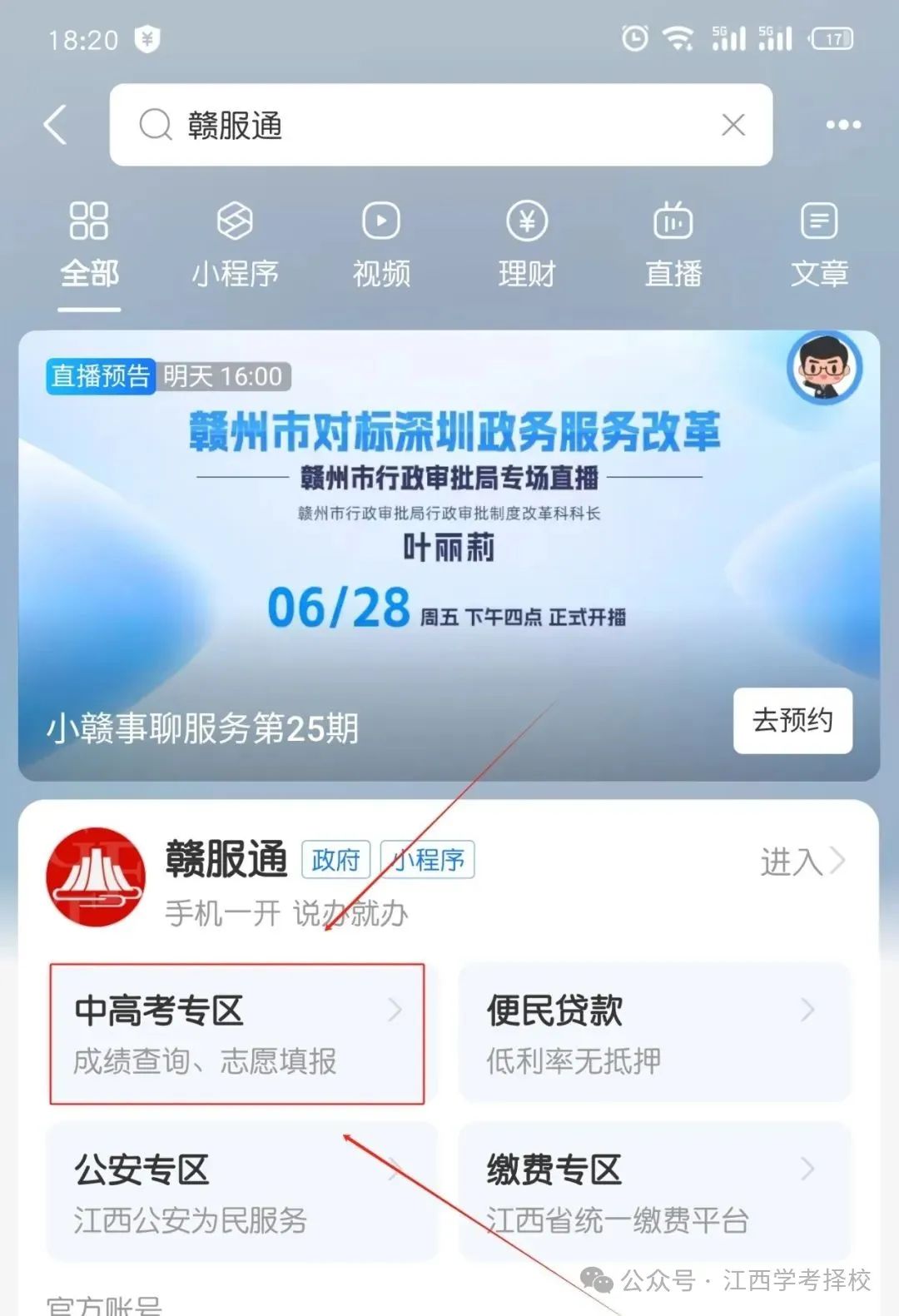Image resolution: width=899 pixels, height=1316 pixels.
Task: Select the 直播 live stream filter icon
Action: (x=672, y=222)
